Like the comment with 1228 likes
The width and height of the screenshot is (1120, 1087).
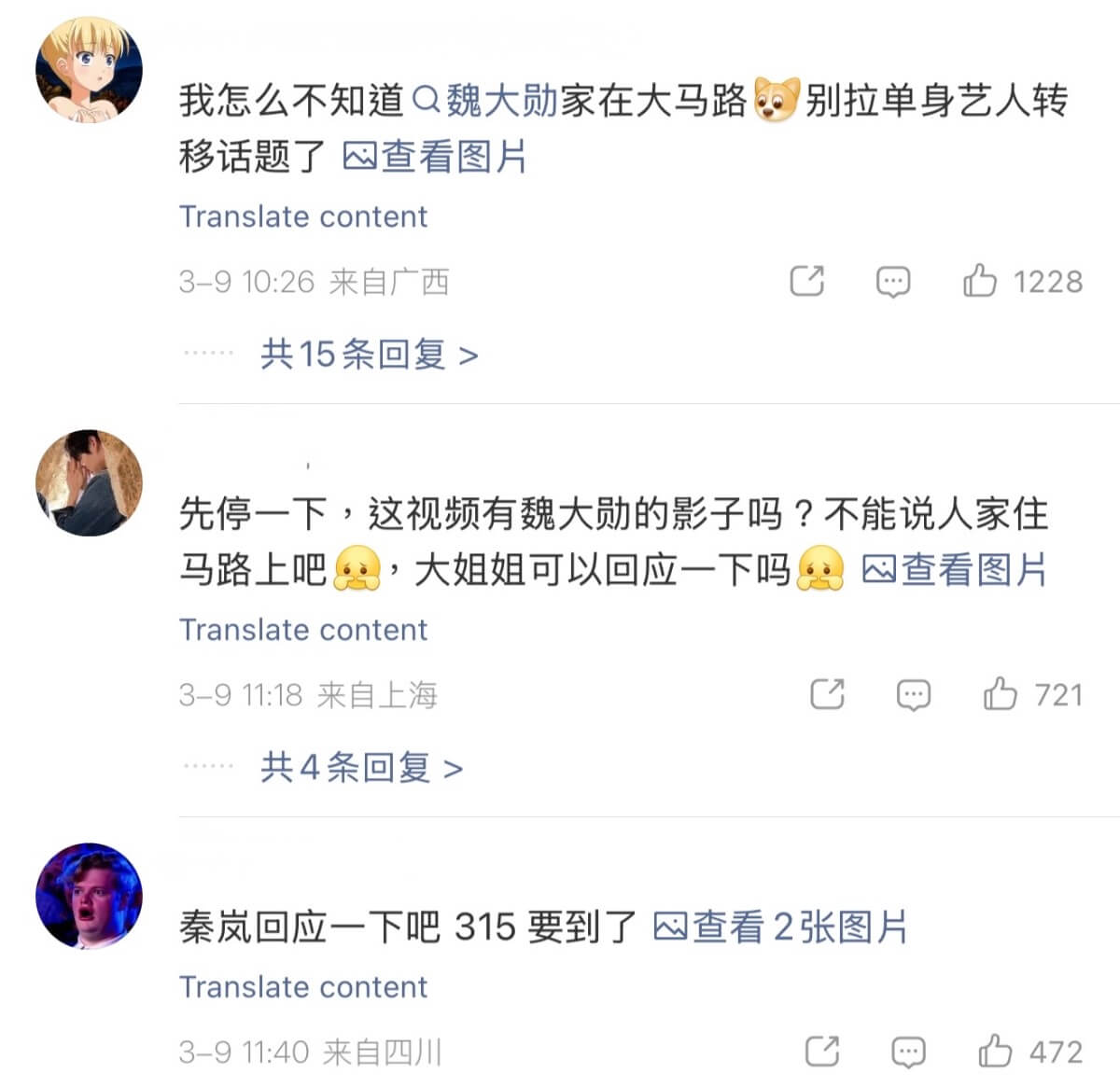[x=979, y=281]
